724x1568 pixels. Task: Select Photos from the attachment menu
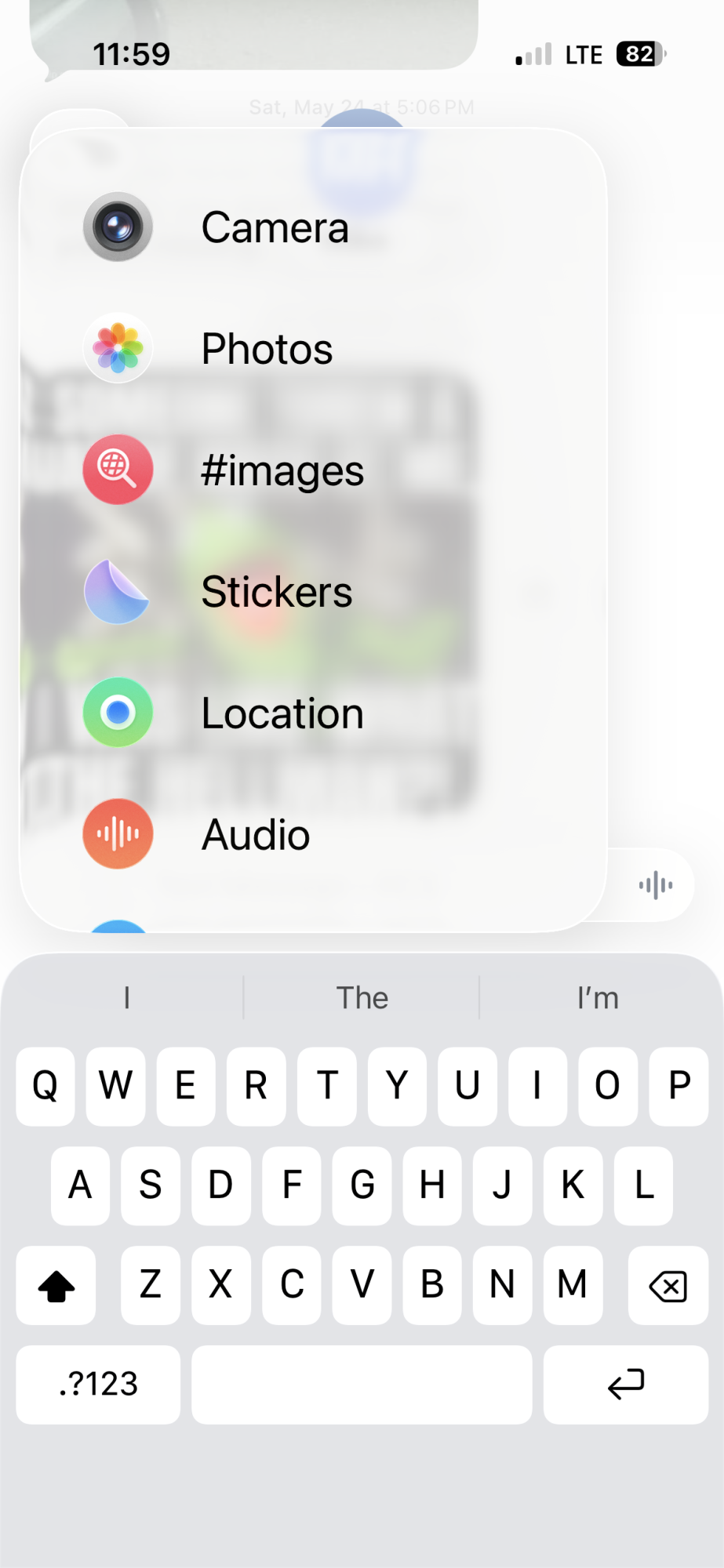(267, 349)
